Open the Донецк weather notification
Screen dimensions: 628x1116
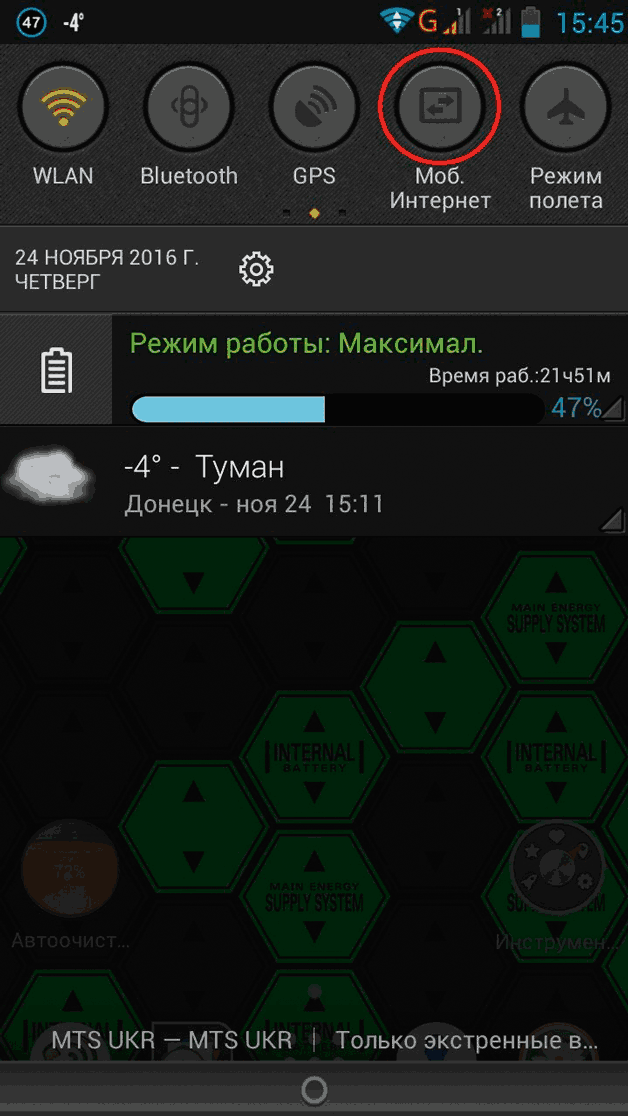(x=314, y=482)
